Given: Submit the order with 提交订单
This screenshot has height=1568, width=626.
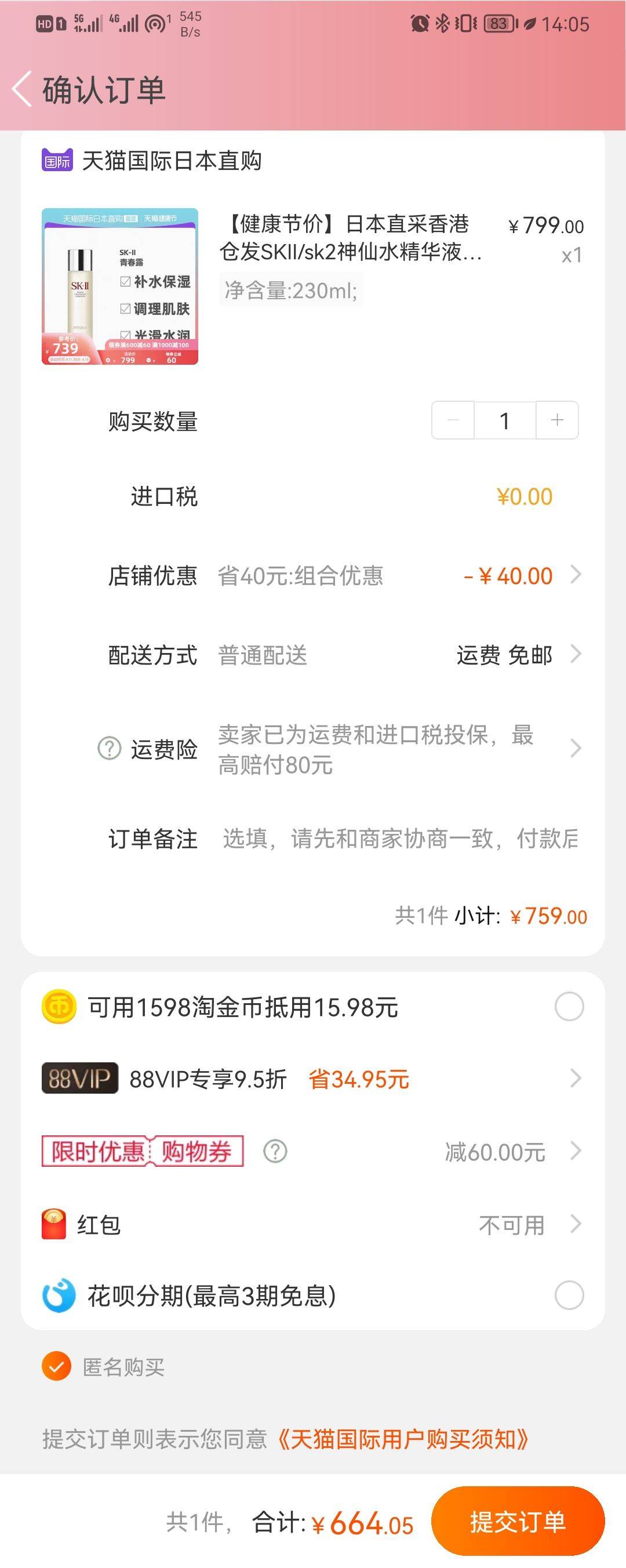Looking at the screenshot, I should (518, 1521).
